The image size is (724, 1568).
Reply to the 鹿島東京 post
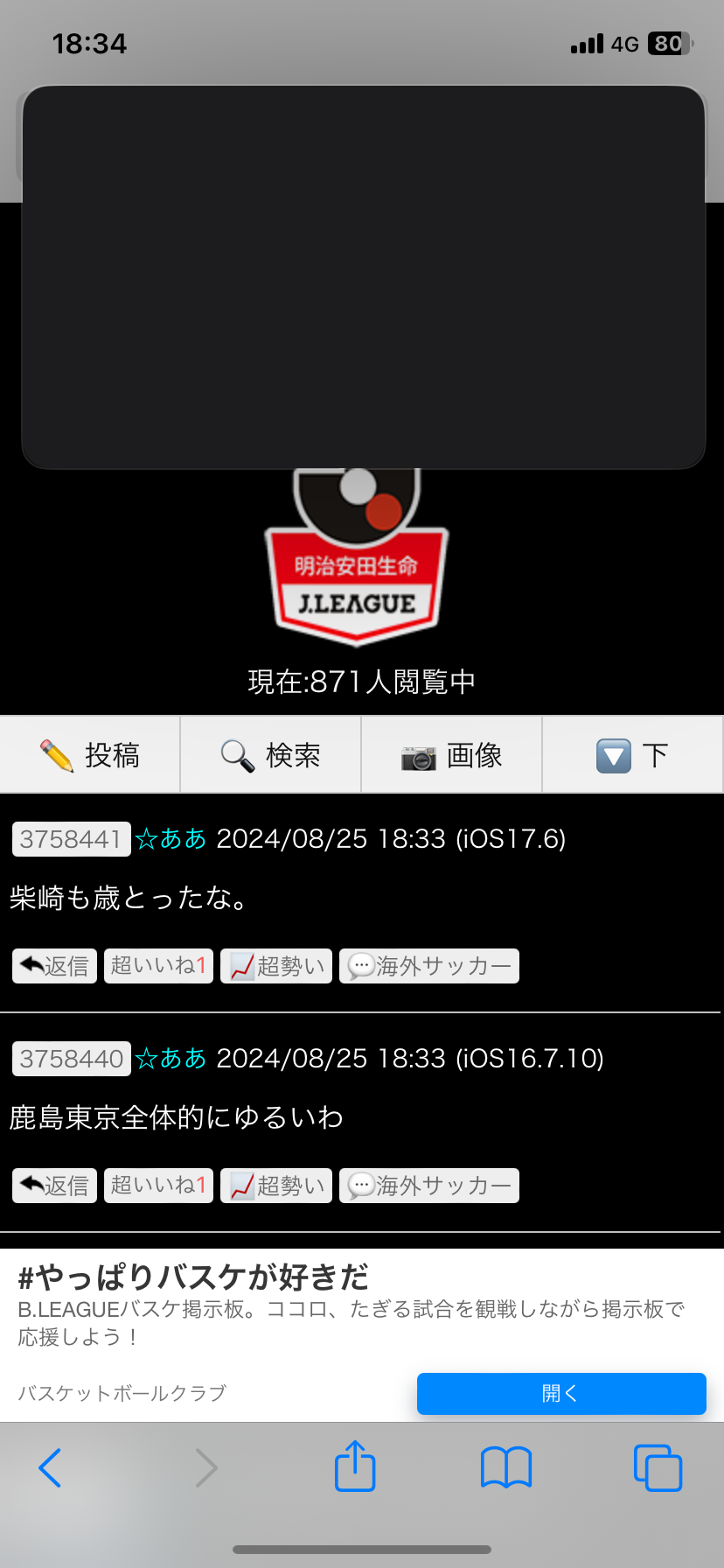(x=54, y=1186)
